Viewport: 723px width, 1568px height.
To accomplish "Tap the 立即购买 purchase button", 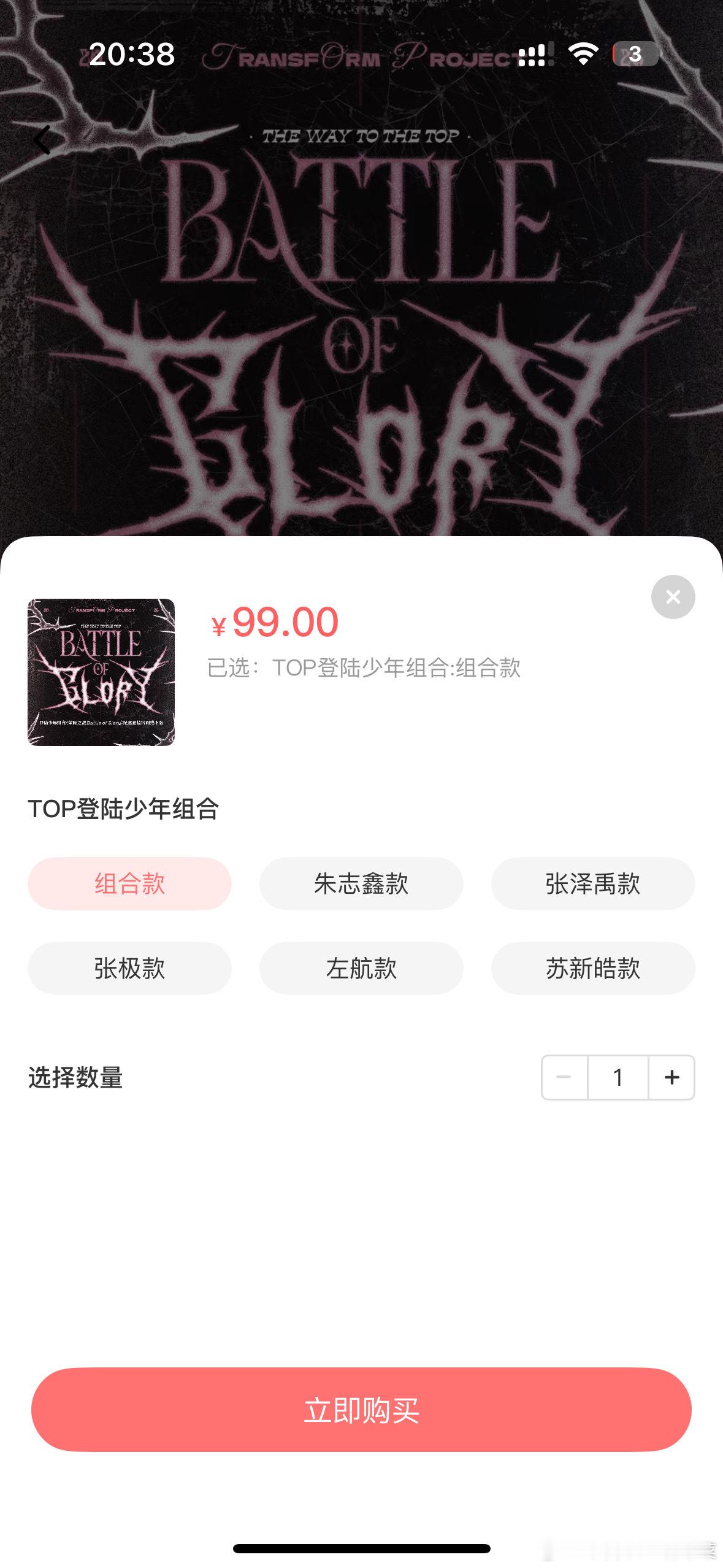I will 361,1409.
